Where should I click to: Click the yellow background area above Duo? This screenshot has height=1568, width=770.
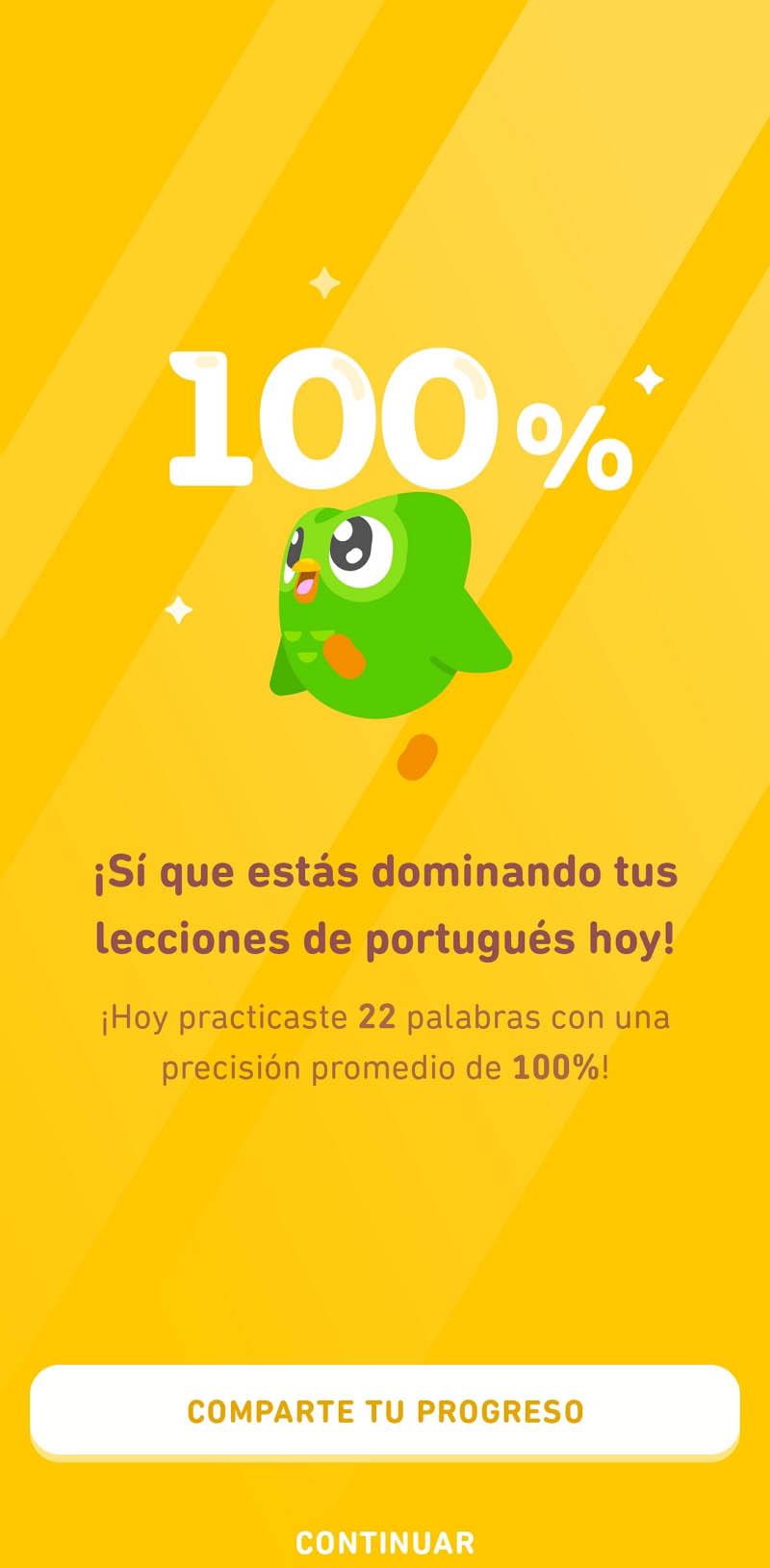[385, 173]
